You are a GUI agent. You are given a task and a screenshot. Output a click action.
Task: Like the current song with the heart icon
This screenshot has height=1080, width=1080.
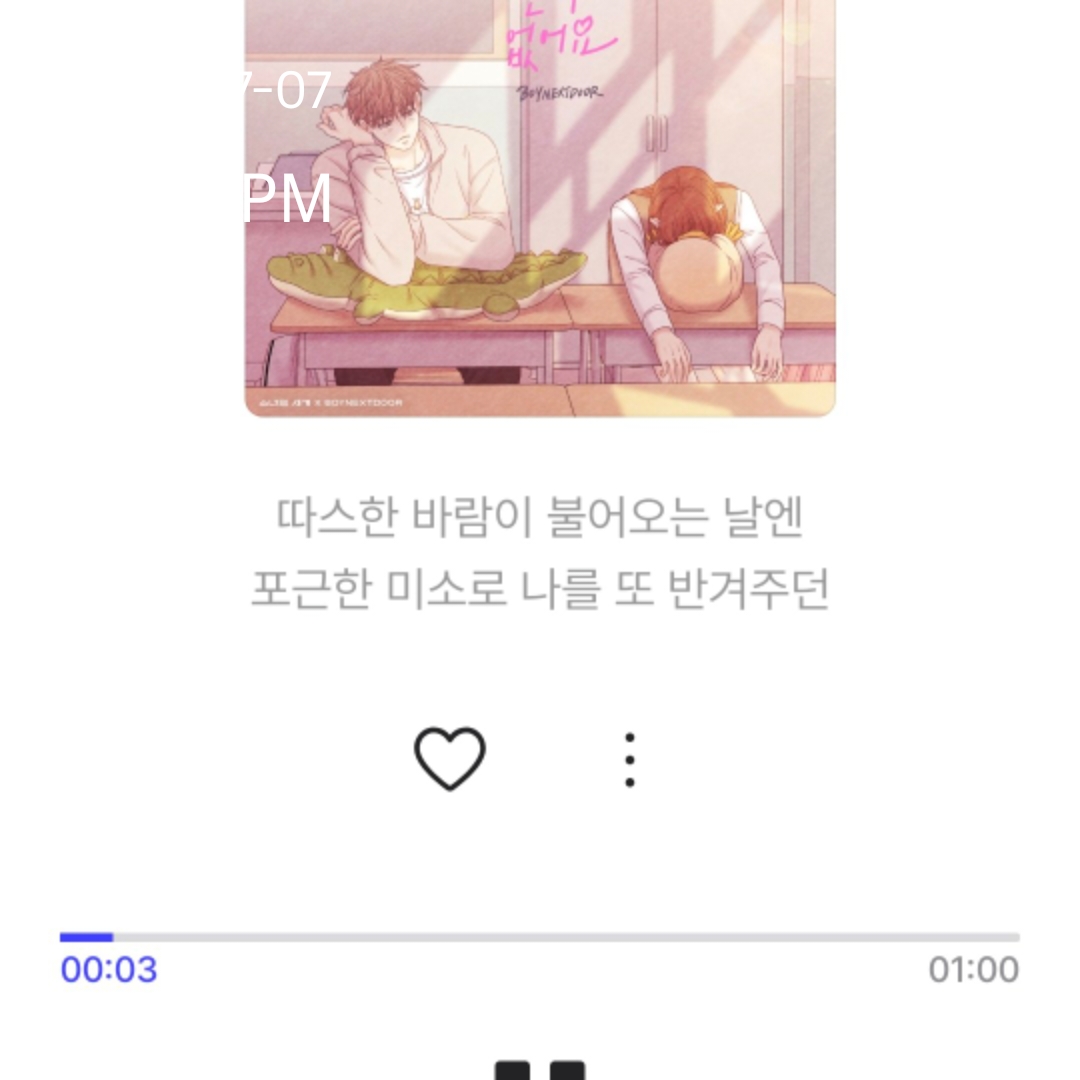[450, 759]
